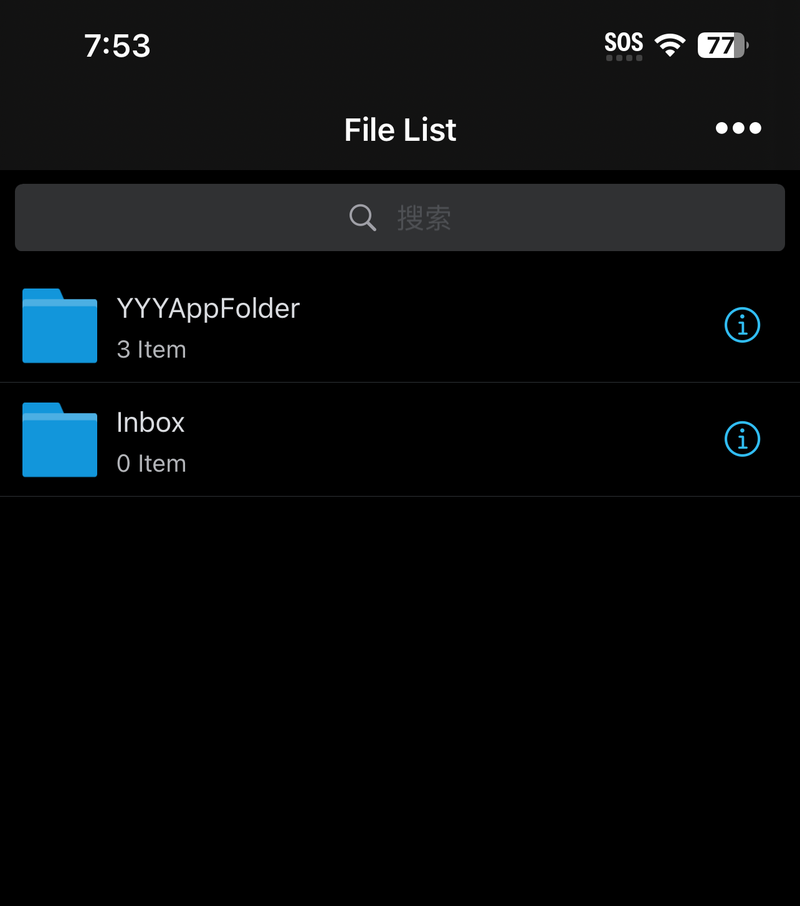Open the three-dot overflow menu
The width and height of the screenshot is (800, 906).
pos(738,128)
